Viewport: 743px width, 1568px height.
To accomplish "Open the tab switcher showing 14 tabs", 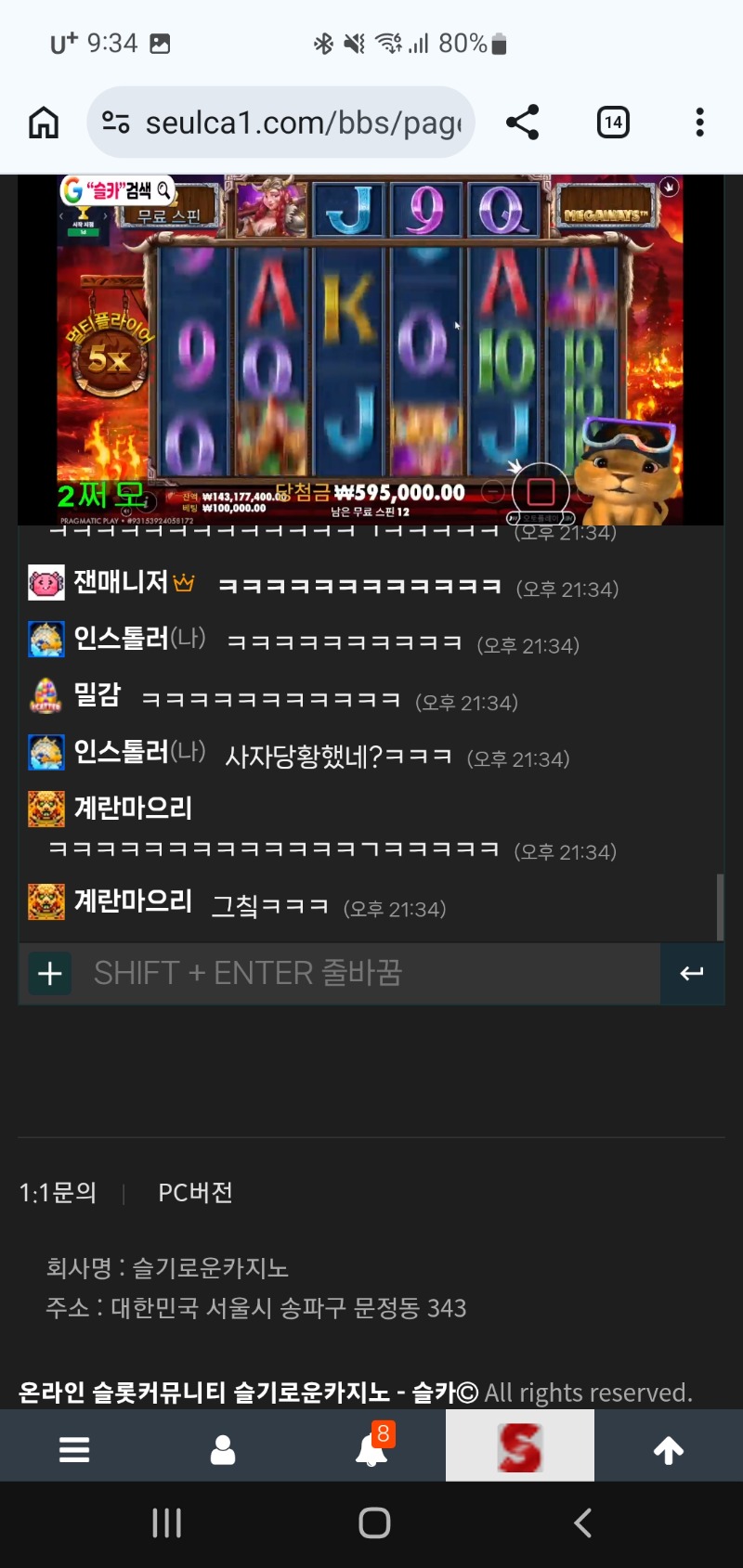I will pyautogui.click(x=613, y=123).
